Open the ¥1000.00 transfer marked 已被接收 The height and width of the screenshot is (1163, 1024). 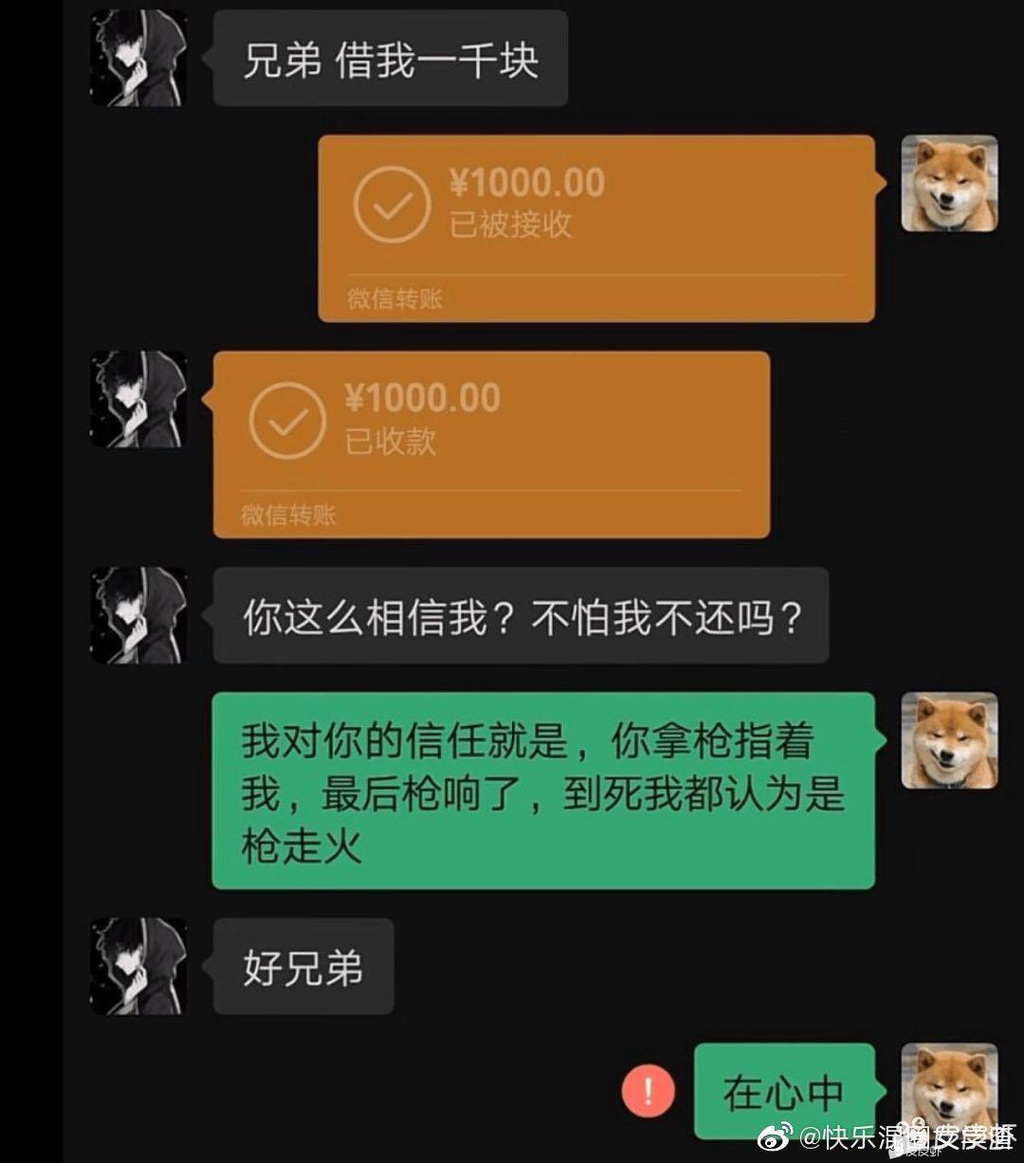[x=596, y=228]
